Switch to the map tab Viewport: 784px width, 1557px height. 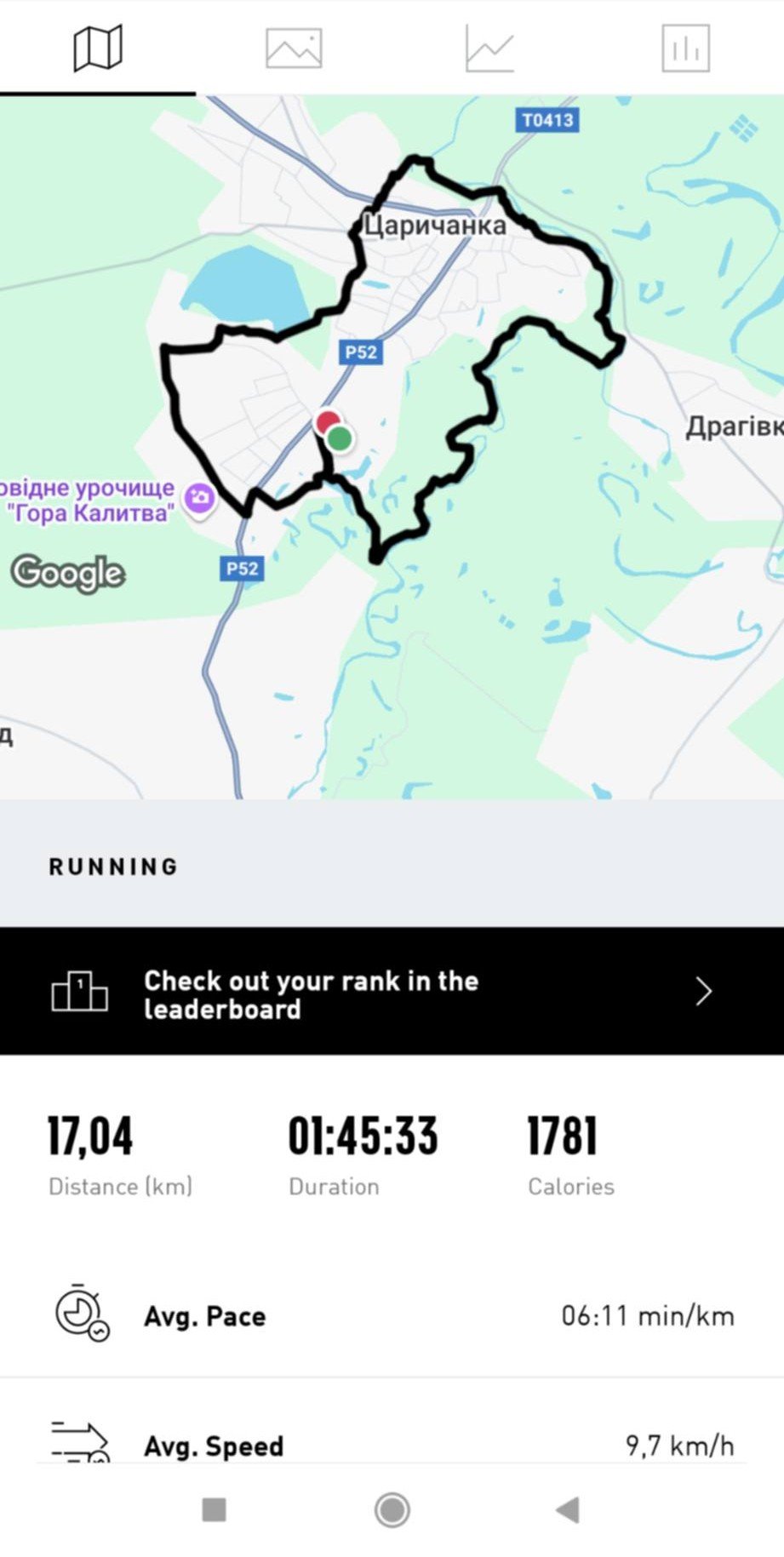coord(98,48)
